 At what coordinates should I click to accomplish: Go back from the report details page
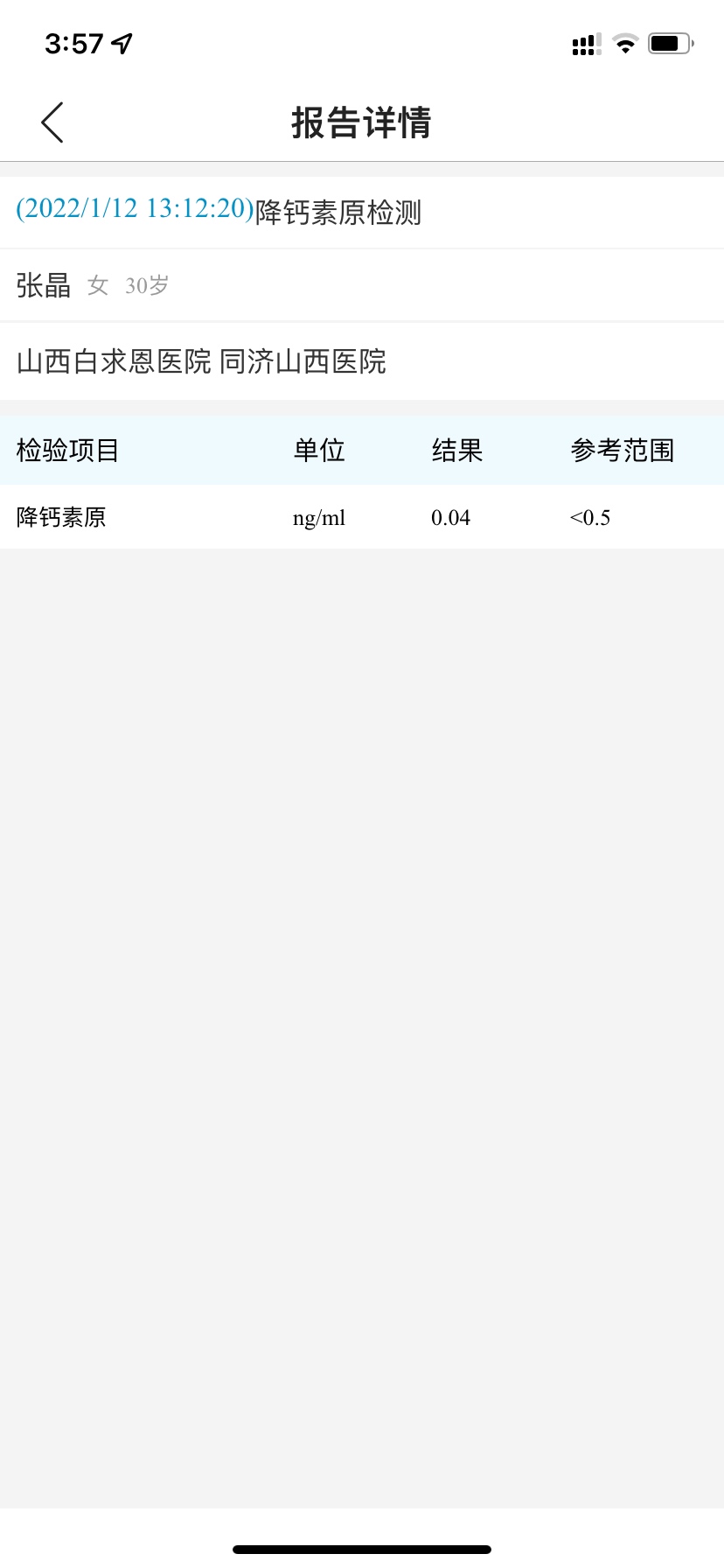(x=52, y=122)
